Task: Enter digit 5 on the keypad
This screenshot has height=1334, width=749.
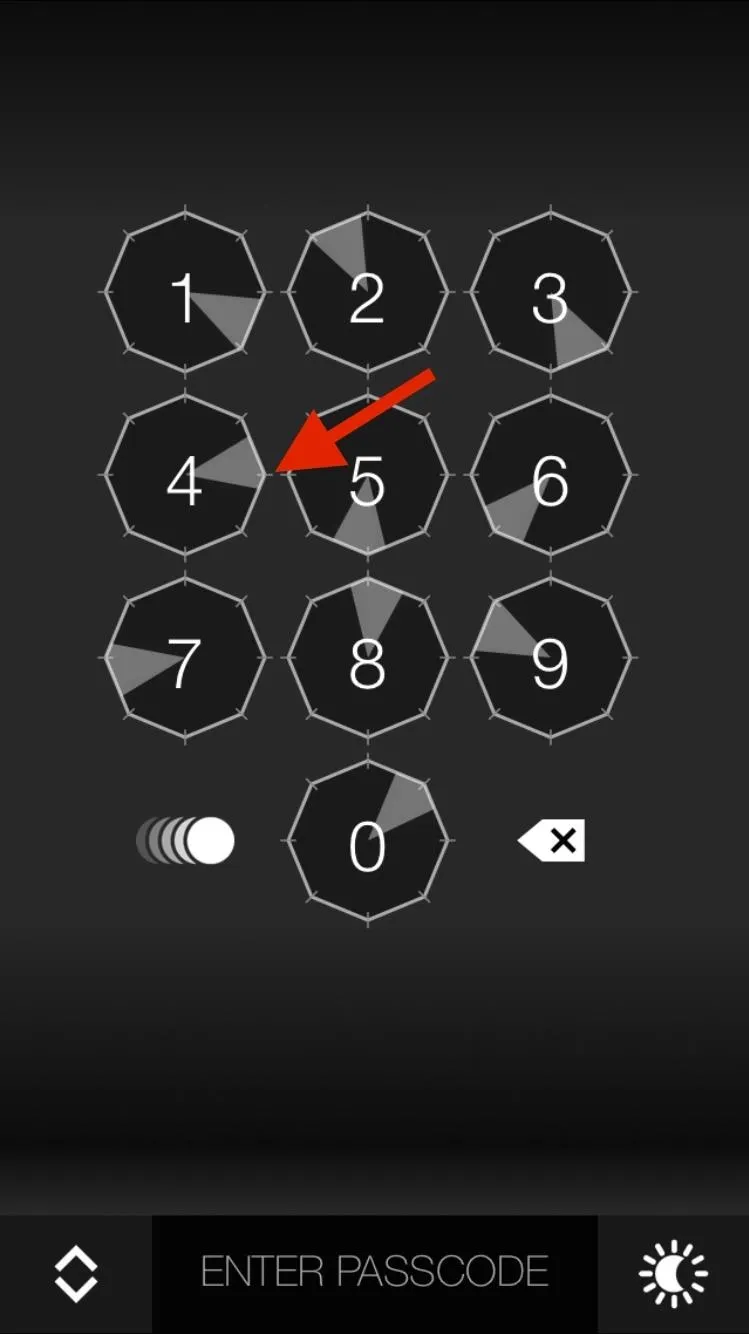Action: (x=367, y=475)
